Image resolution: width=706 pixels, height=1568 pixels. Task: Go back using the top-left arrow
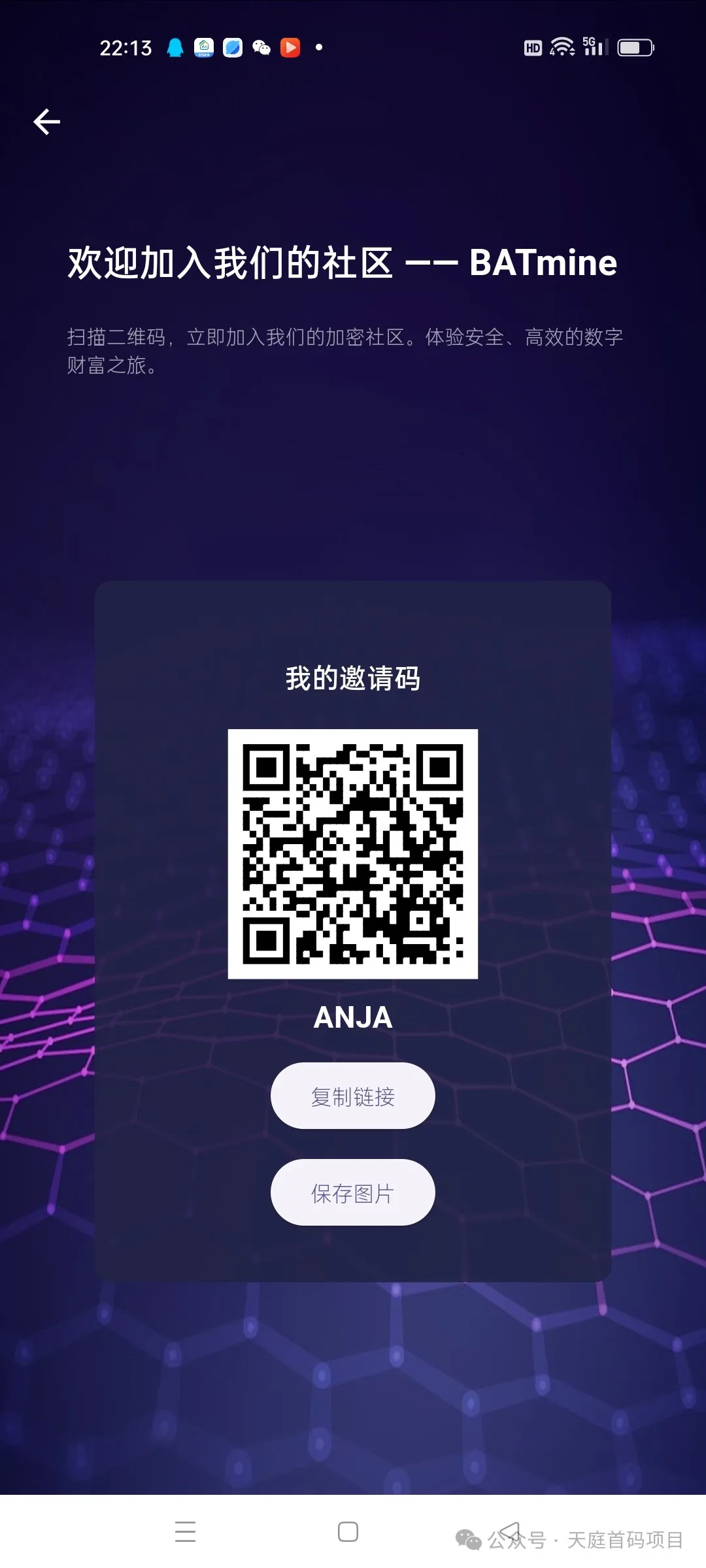click(47, 122)
